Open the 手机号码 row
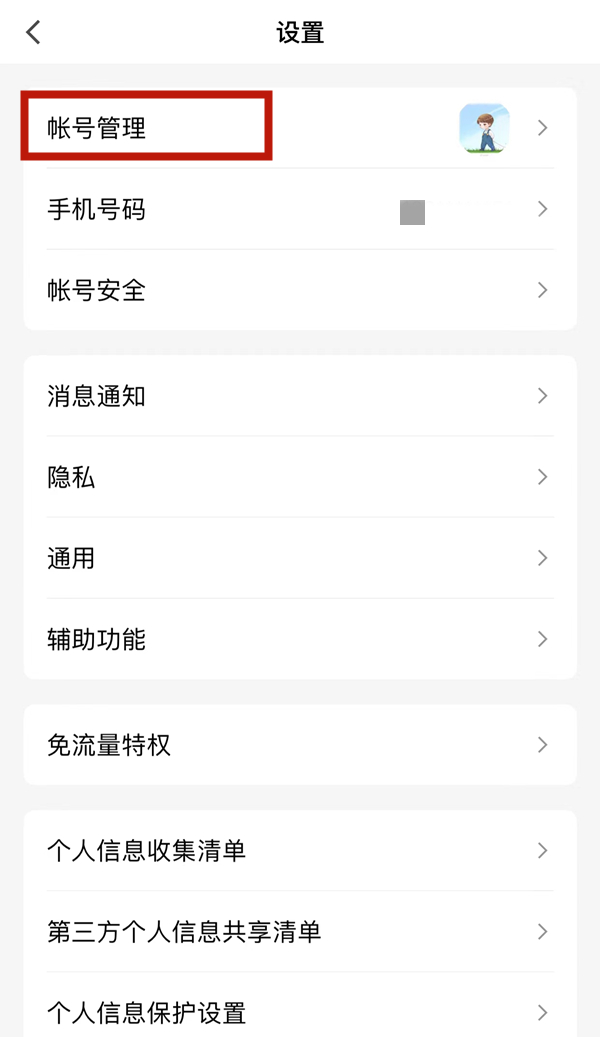 (x=299, y=210)
